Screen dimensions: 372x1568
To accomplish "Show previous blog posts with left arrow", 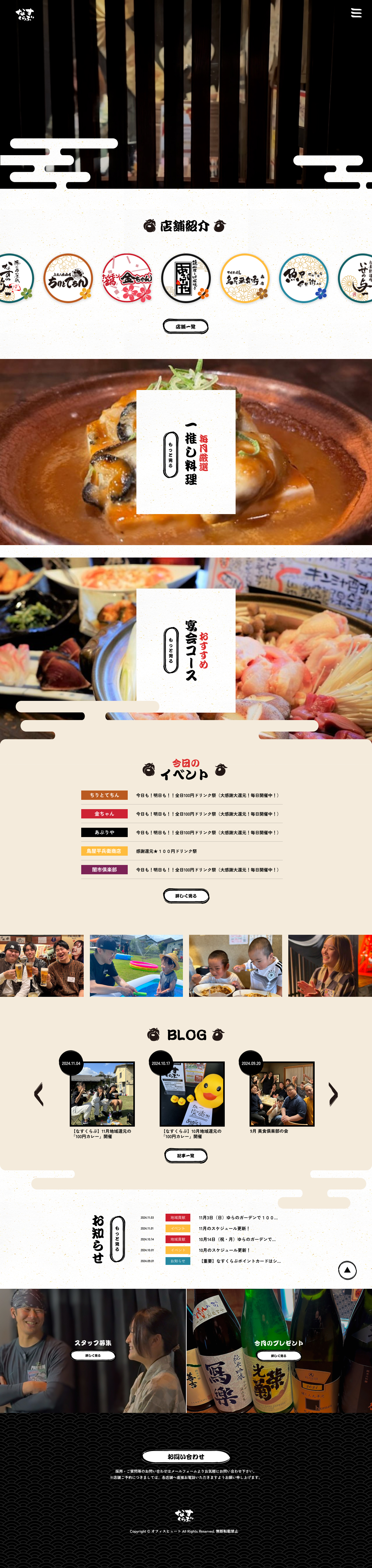I will click(x=39, y=1094).
